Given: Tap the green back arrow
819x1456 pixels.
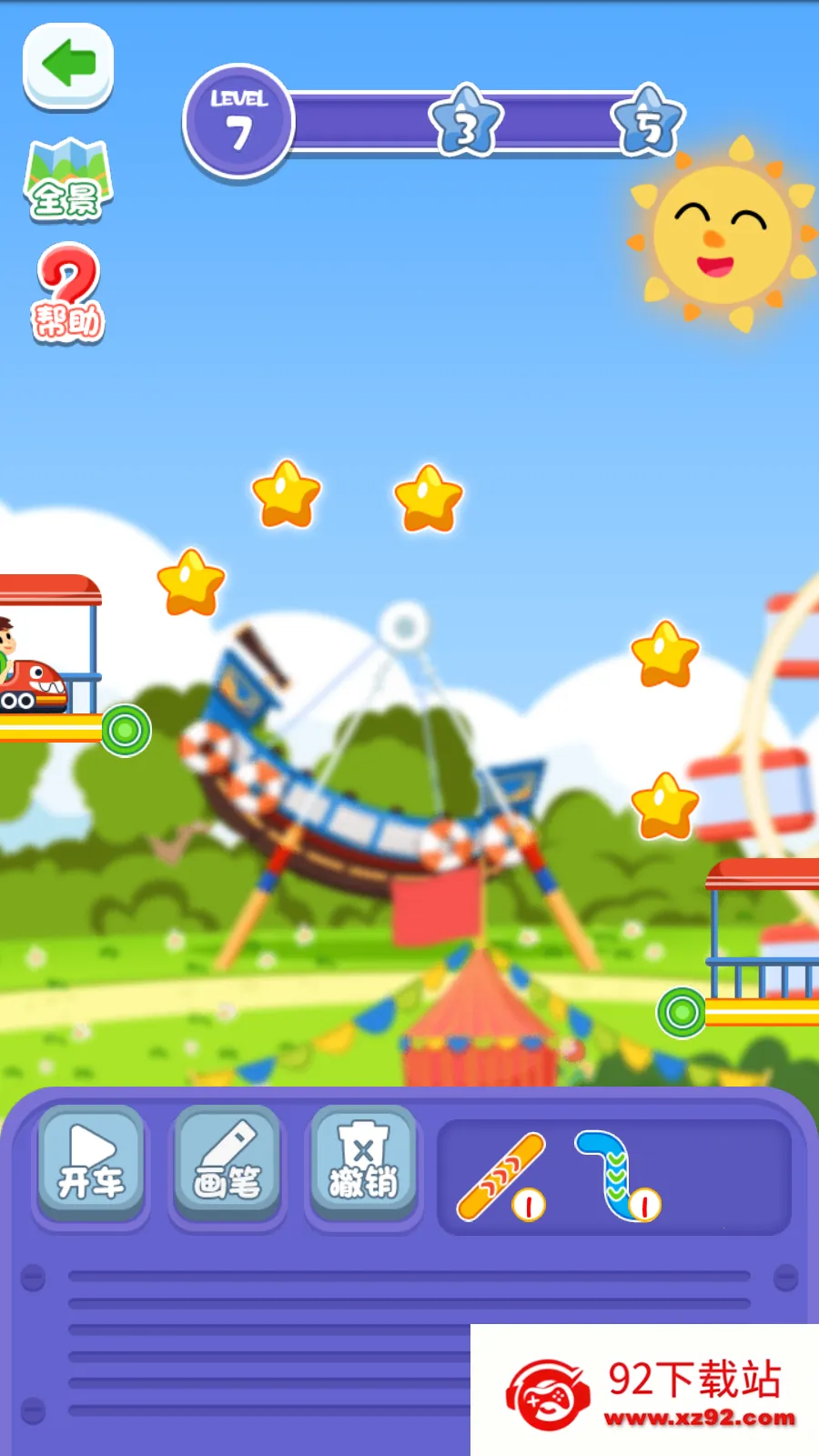Looking at the screenshot, I should (x=68, y=64).
